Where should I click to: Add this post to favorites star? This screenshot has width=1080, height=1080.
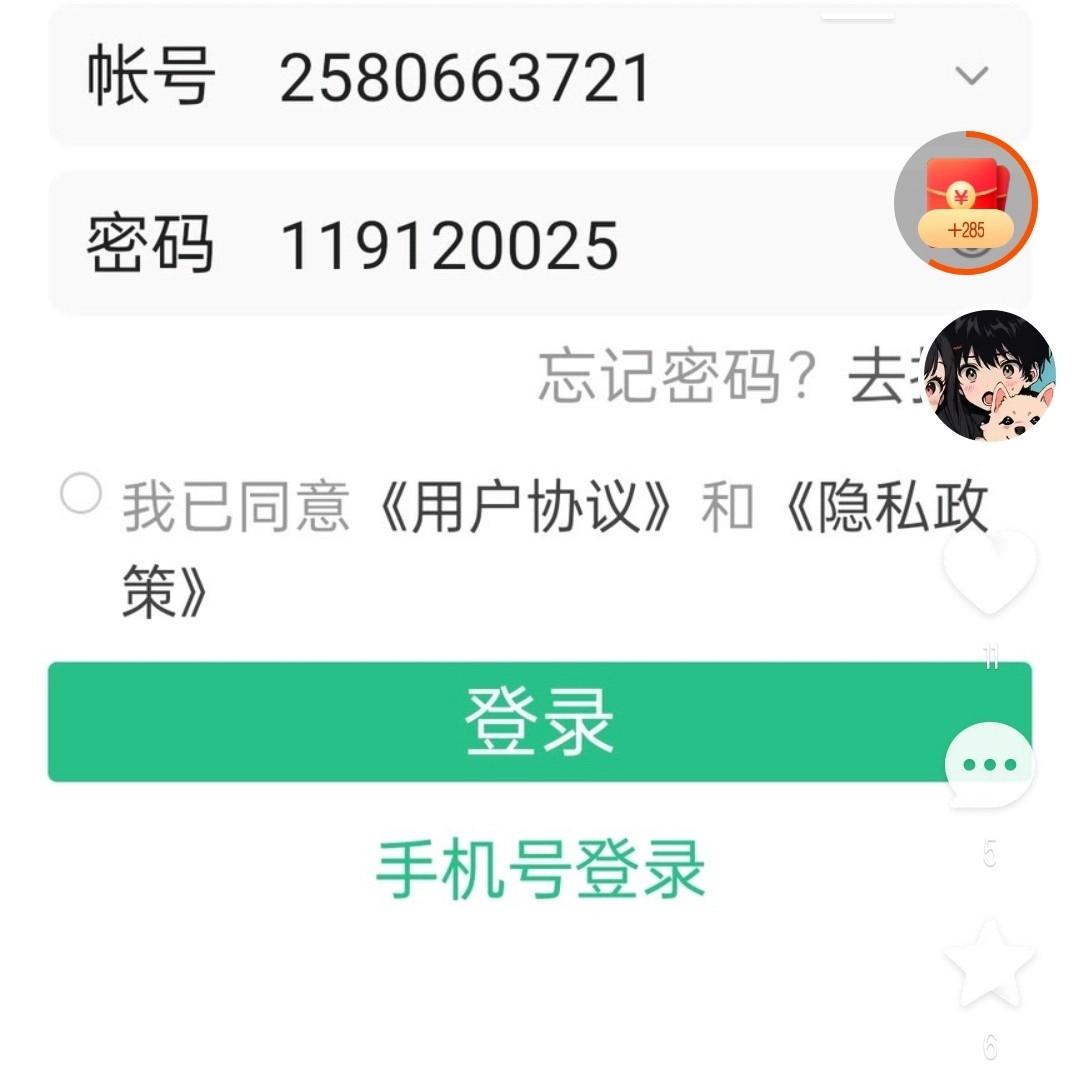990,963
